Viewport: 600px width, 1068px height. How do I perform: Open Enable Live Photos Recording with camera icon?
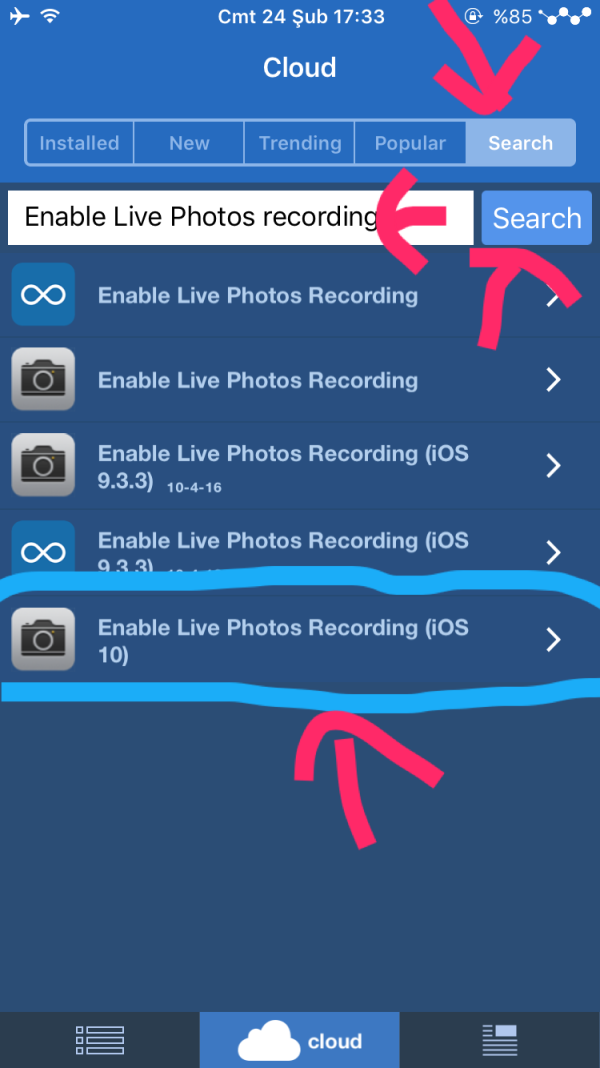tap(300, 380)
